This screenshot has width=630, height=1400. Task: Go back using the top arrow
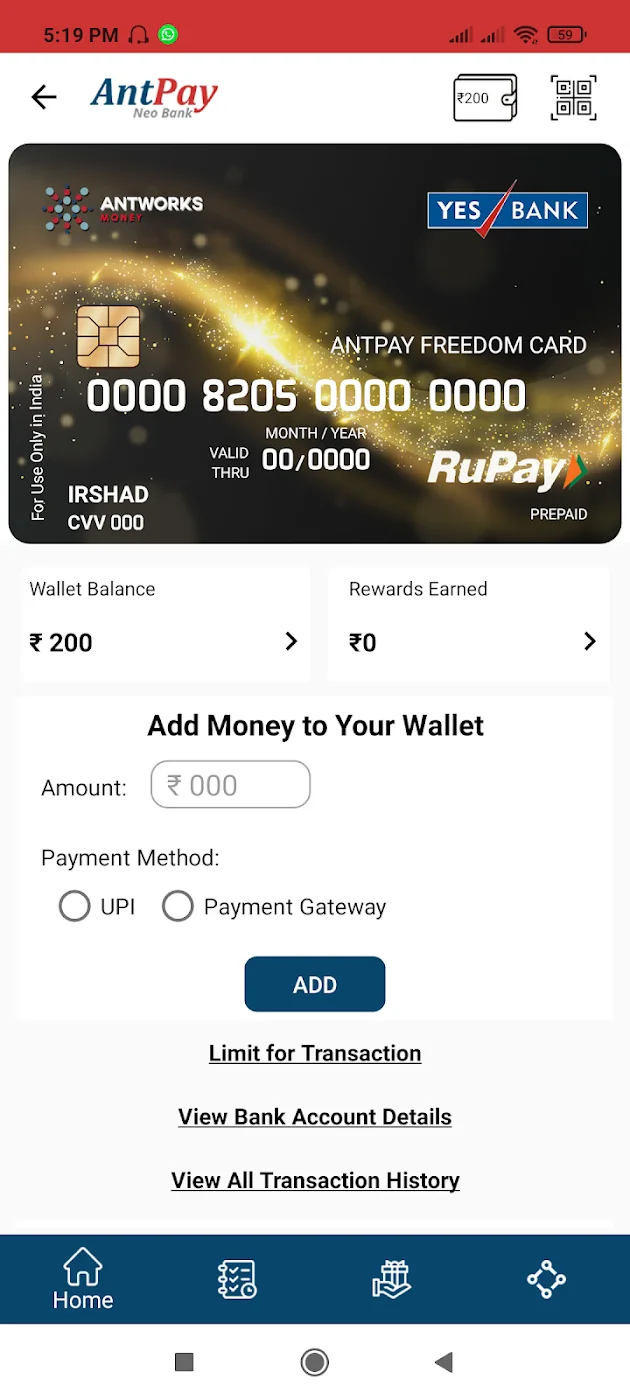point(44,97)
